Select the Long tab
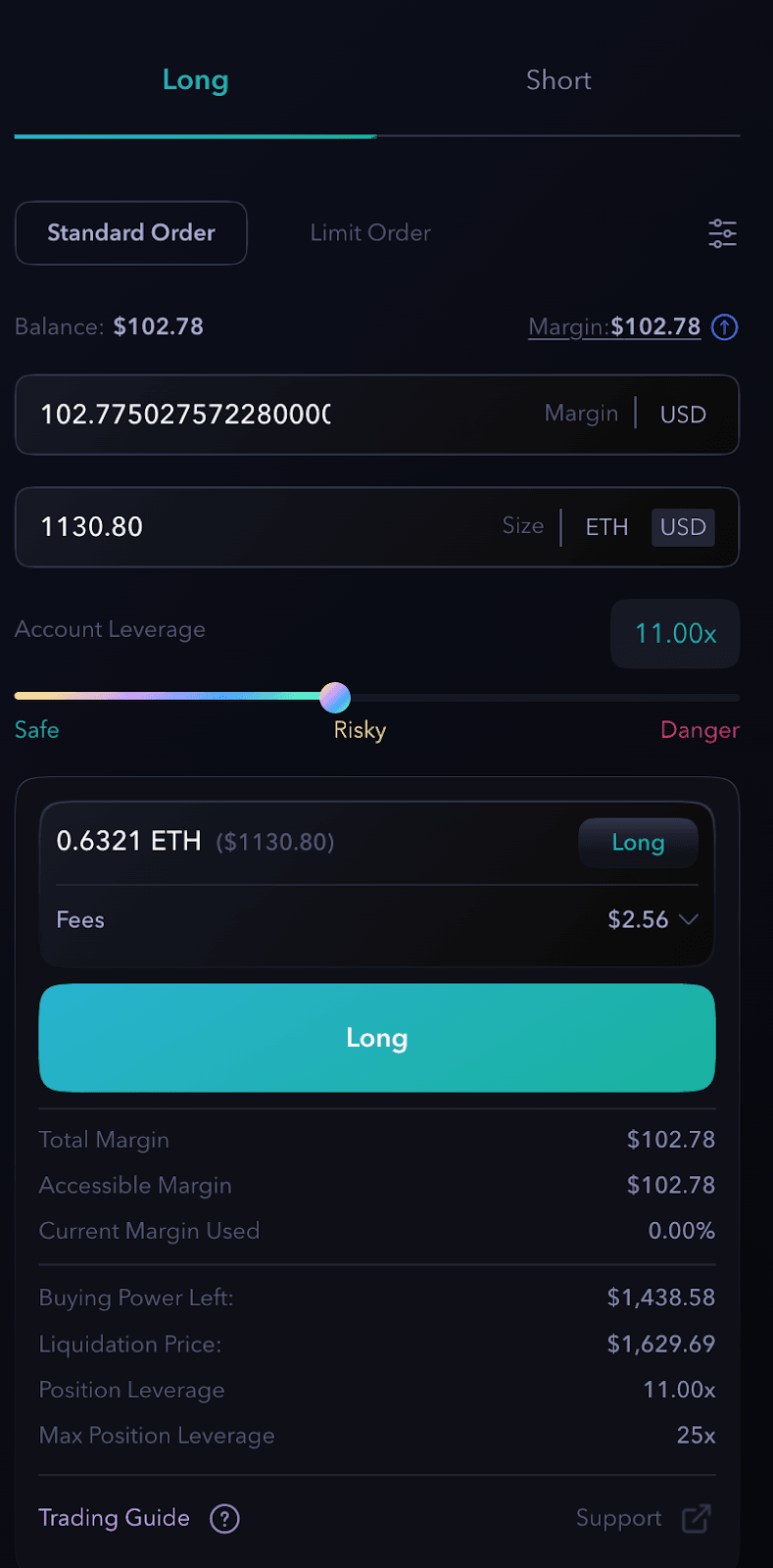Image resolution: width=773 pixels, height=1568 pixels. [x=195, y=80]
